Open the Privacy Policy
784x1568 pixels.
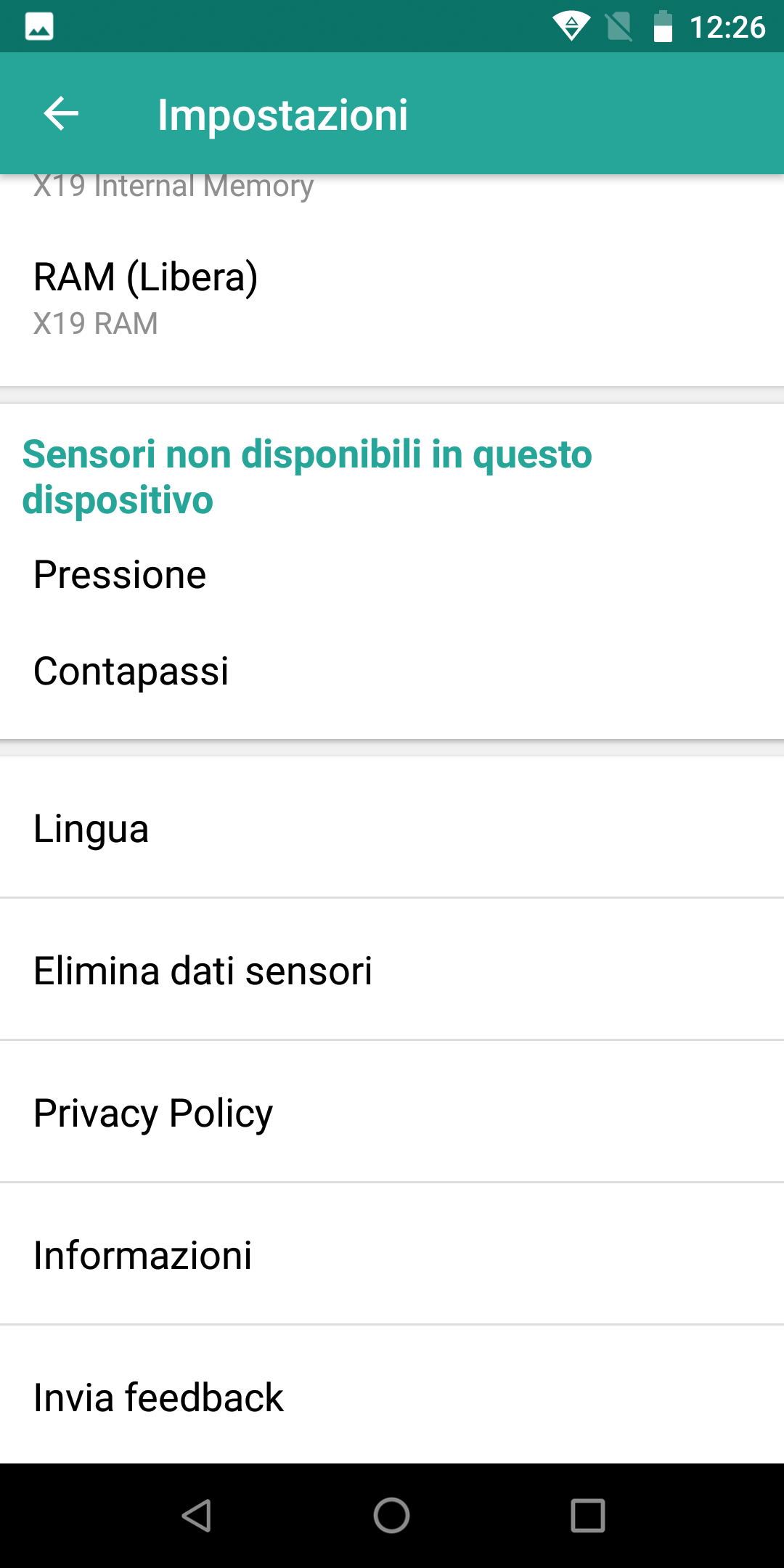pos(392,1112)
